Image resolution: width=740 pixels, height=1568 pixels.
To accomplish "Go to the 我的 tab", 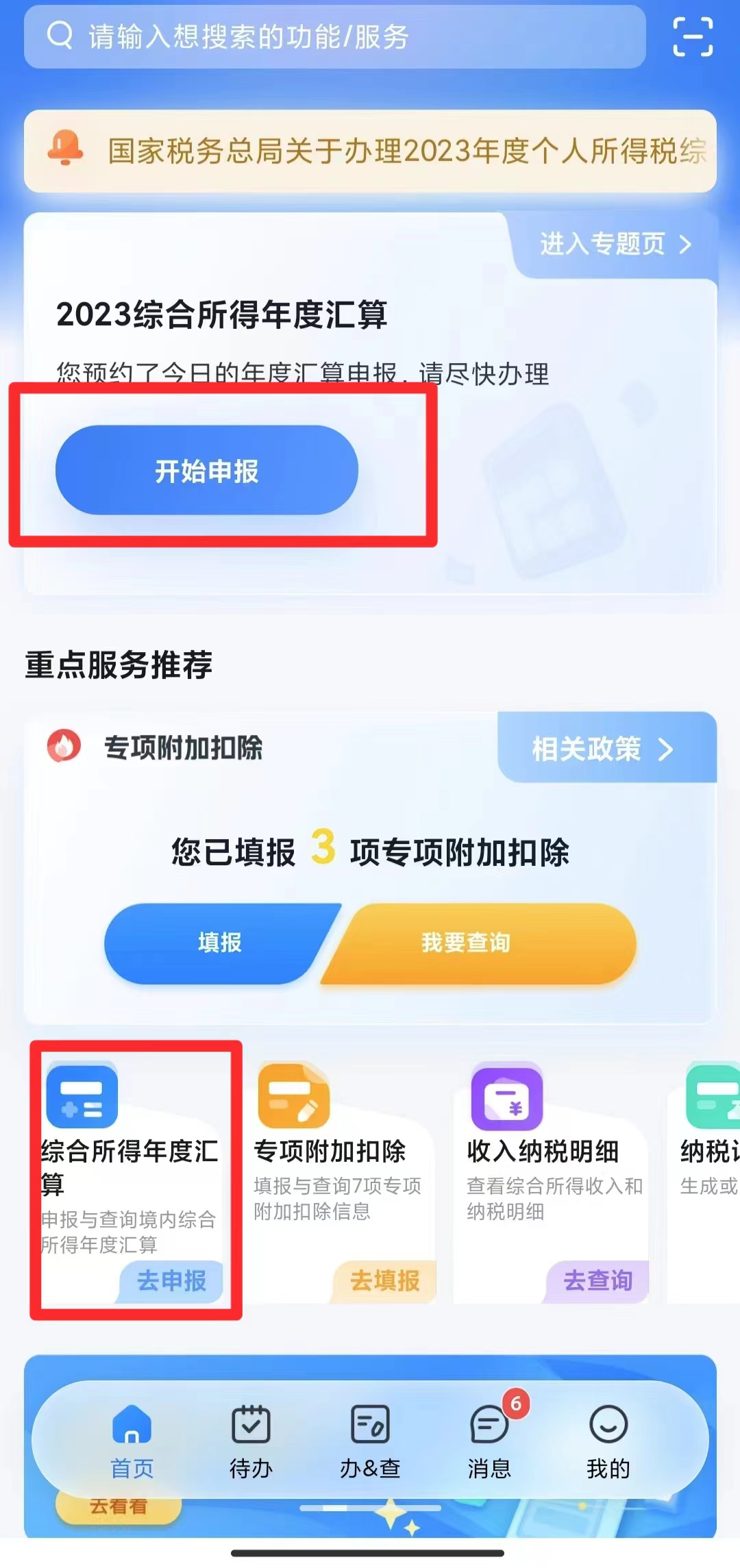I will (x=608, y=1440).
